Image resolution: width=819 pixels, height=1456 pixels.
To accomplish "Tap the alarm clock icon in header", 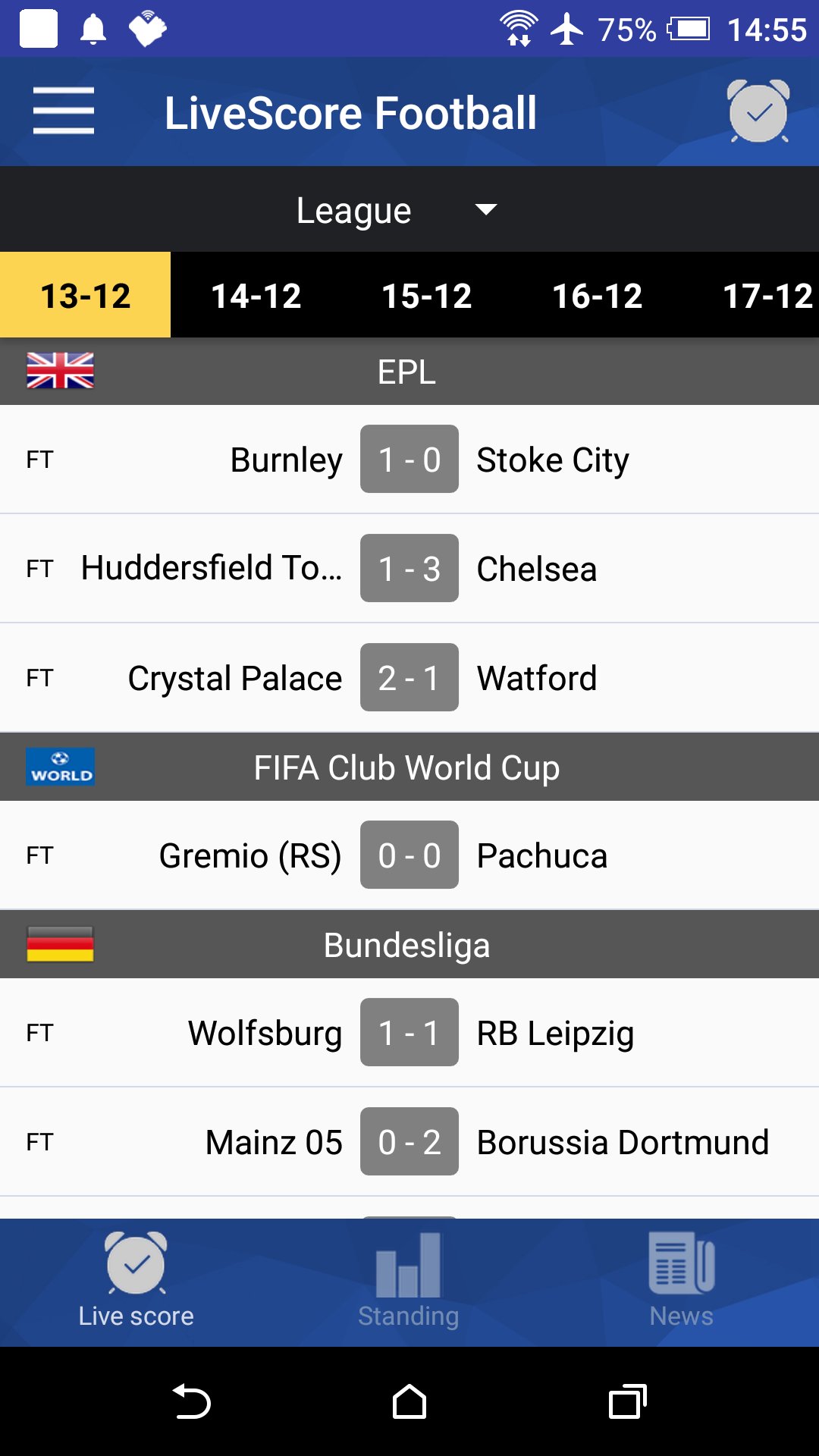I will pyautogui.click(x=758, y=111).
